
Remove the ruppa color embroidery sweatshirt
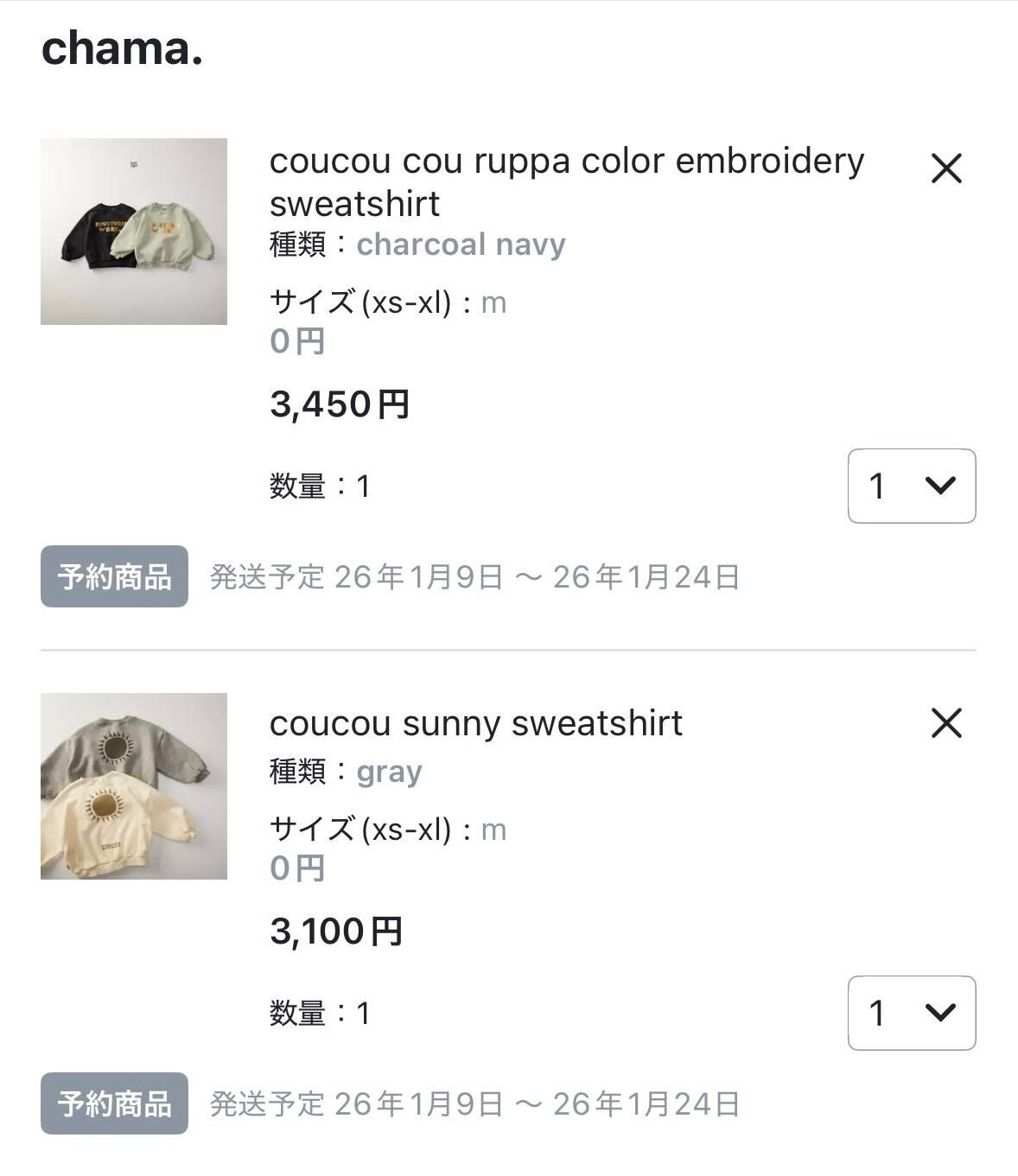(x=946, y=168)
